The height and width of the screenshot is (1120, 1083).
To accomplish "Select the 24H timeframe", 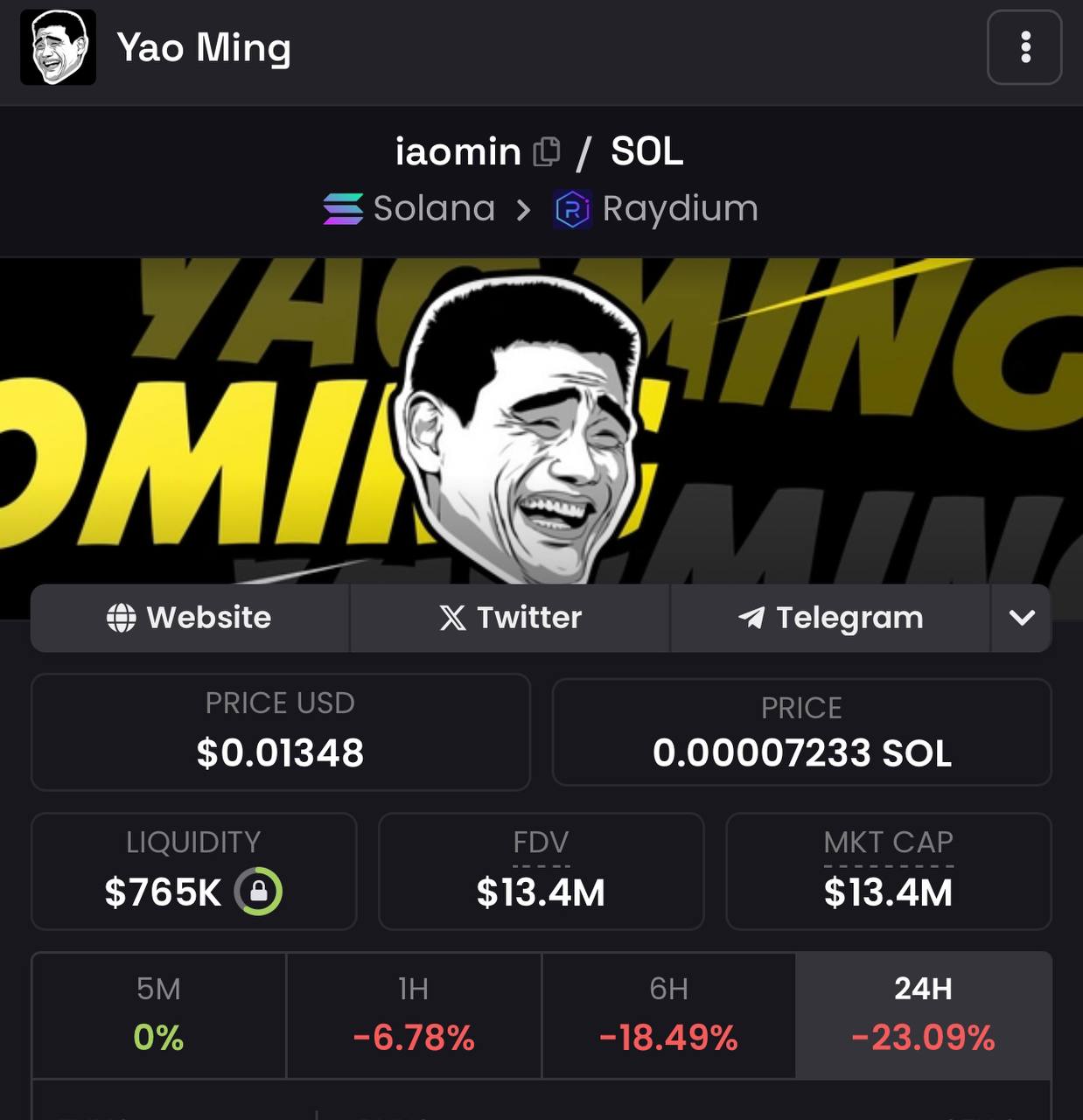I will click(x=923, y=1015).
